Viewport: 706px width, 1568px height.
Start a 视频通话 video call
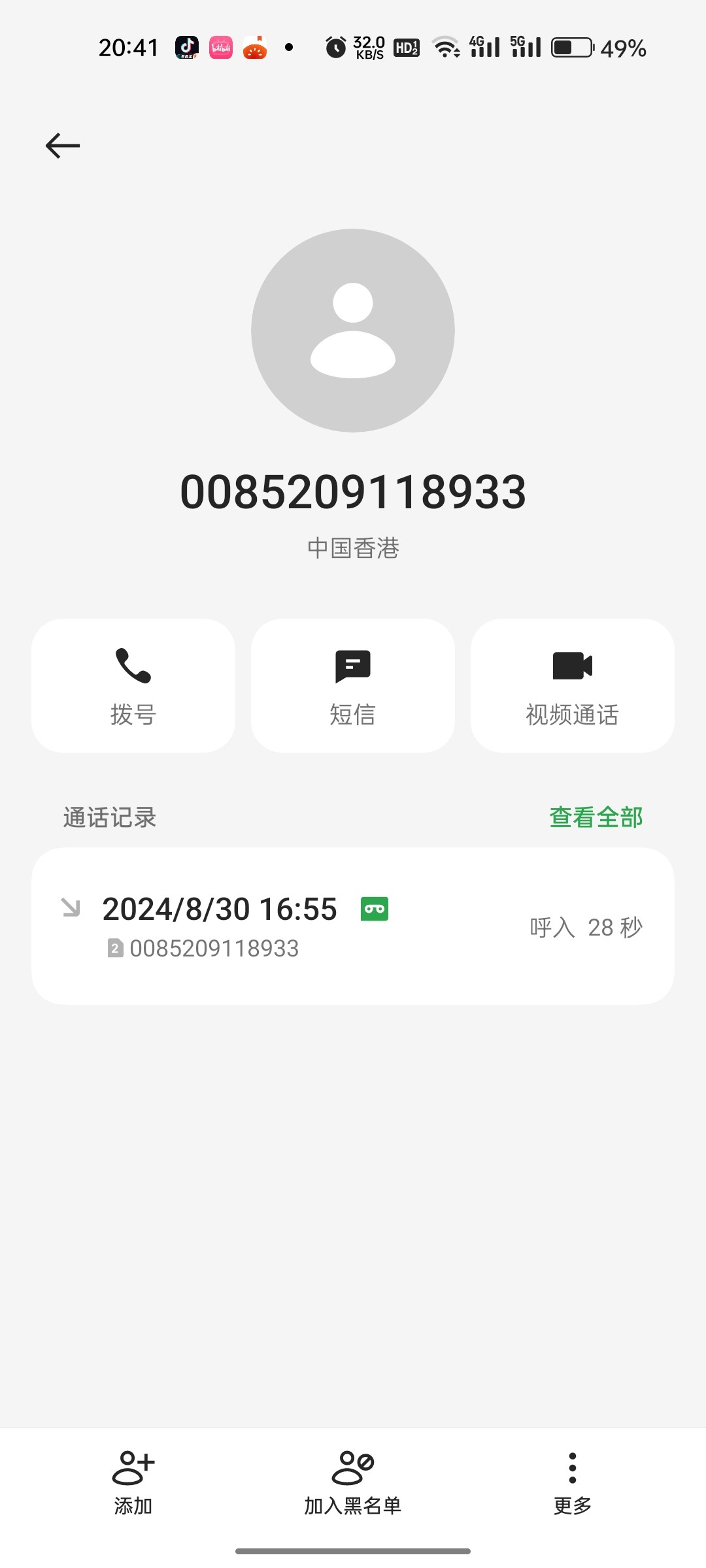572,686
